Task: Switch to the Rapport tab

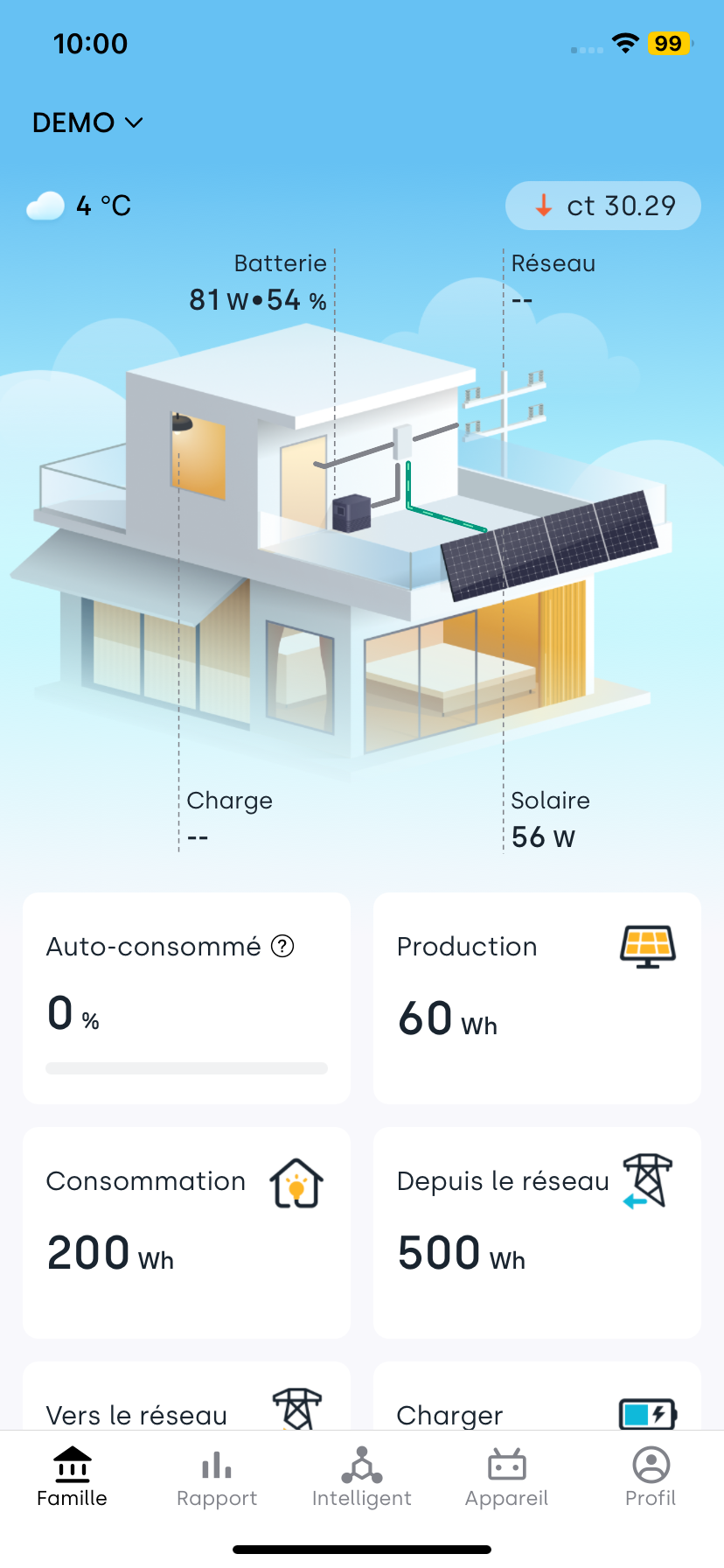Action: 217,1477
